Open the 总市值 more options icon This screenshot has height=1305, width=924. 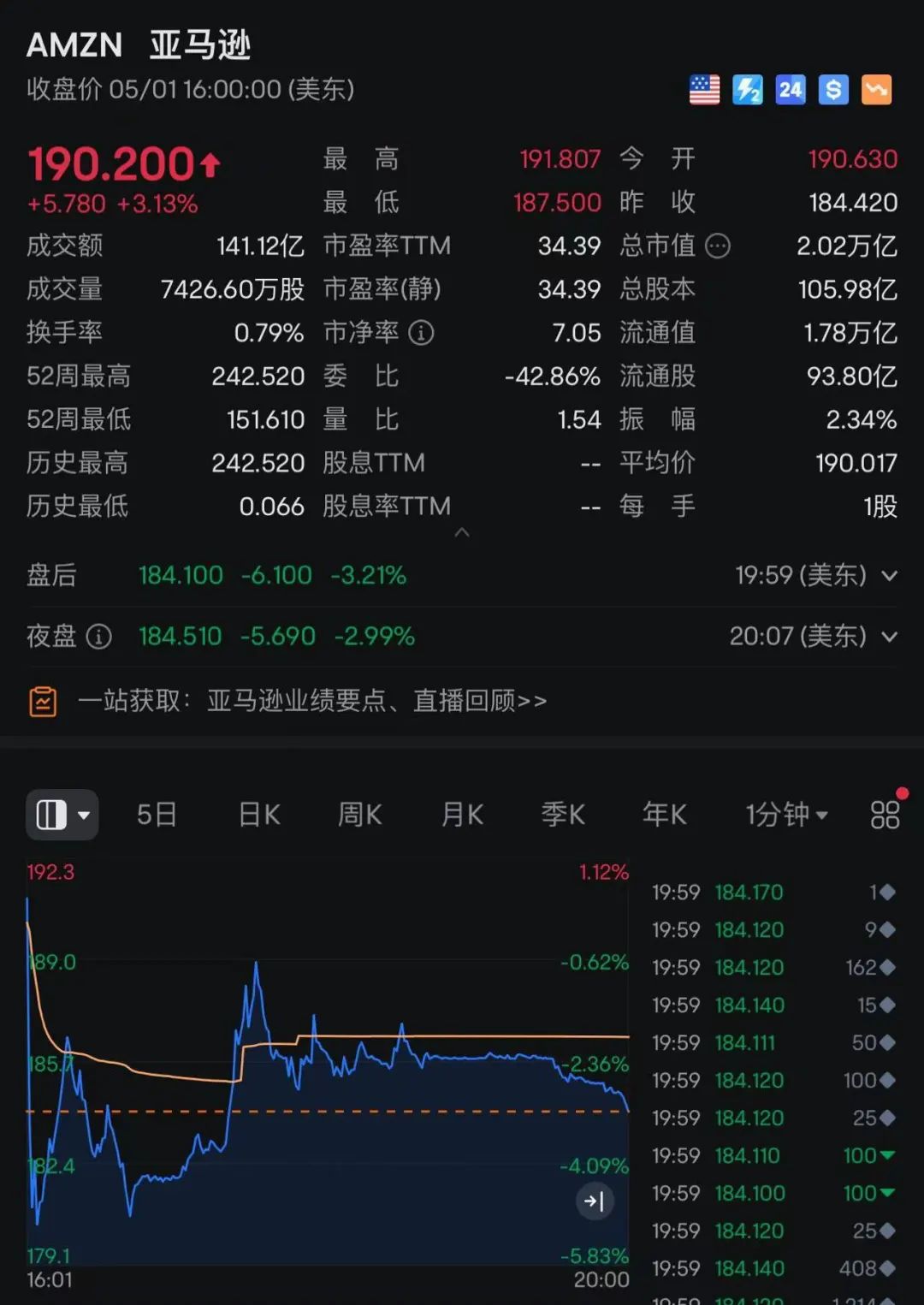[x=718, y=246]
